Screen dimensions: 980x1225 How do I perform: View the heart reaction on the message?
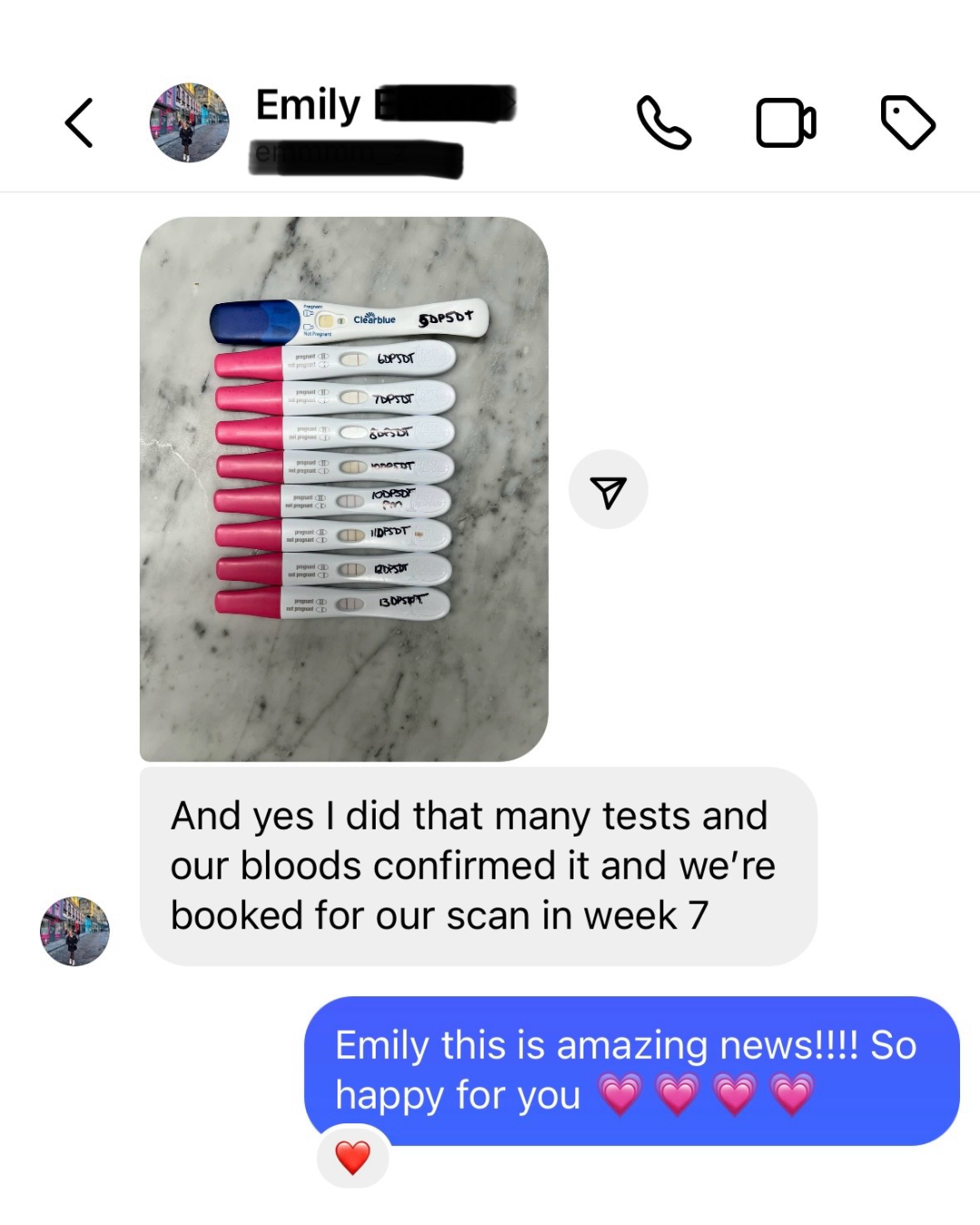click(x=353, y=1158)
